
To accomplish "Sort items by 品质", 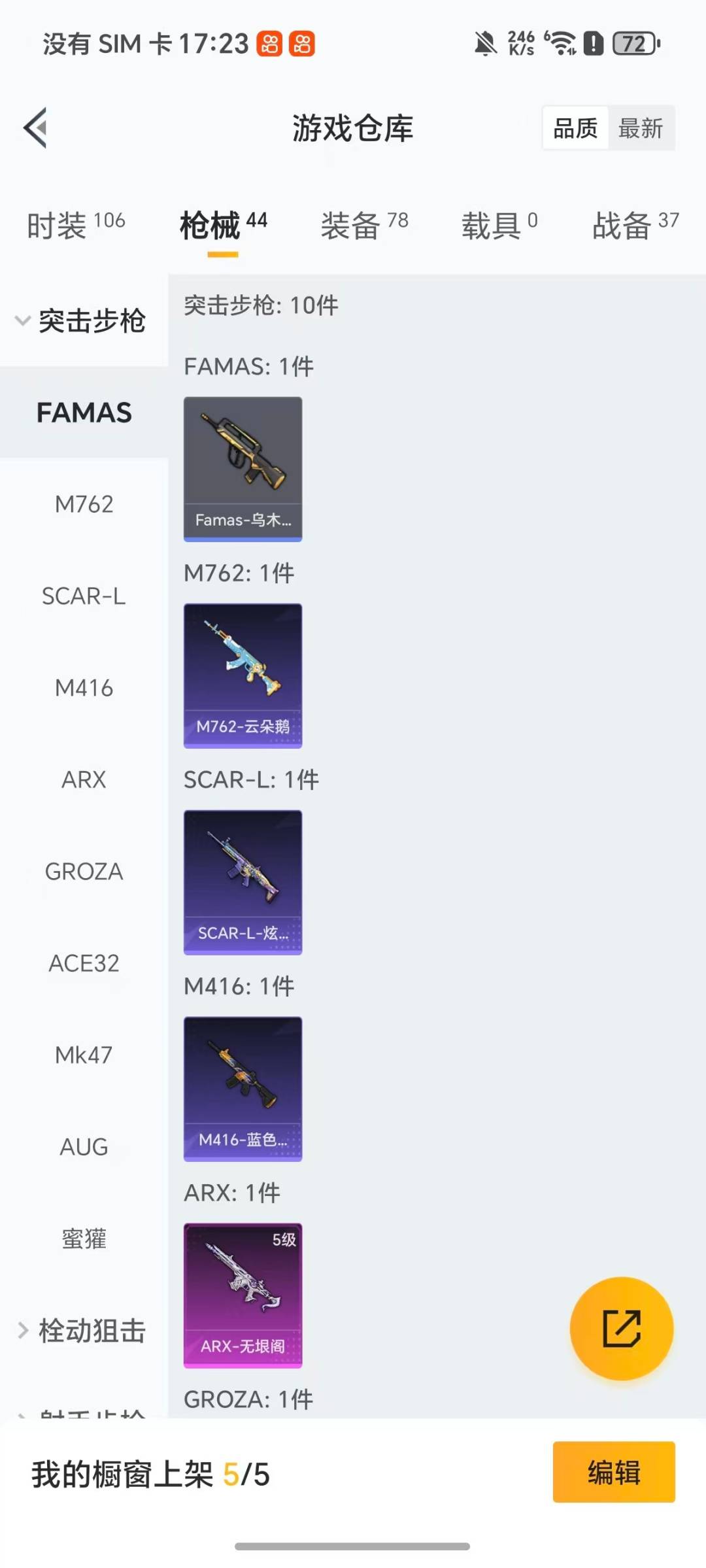I will [x=575, y=128].
